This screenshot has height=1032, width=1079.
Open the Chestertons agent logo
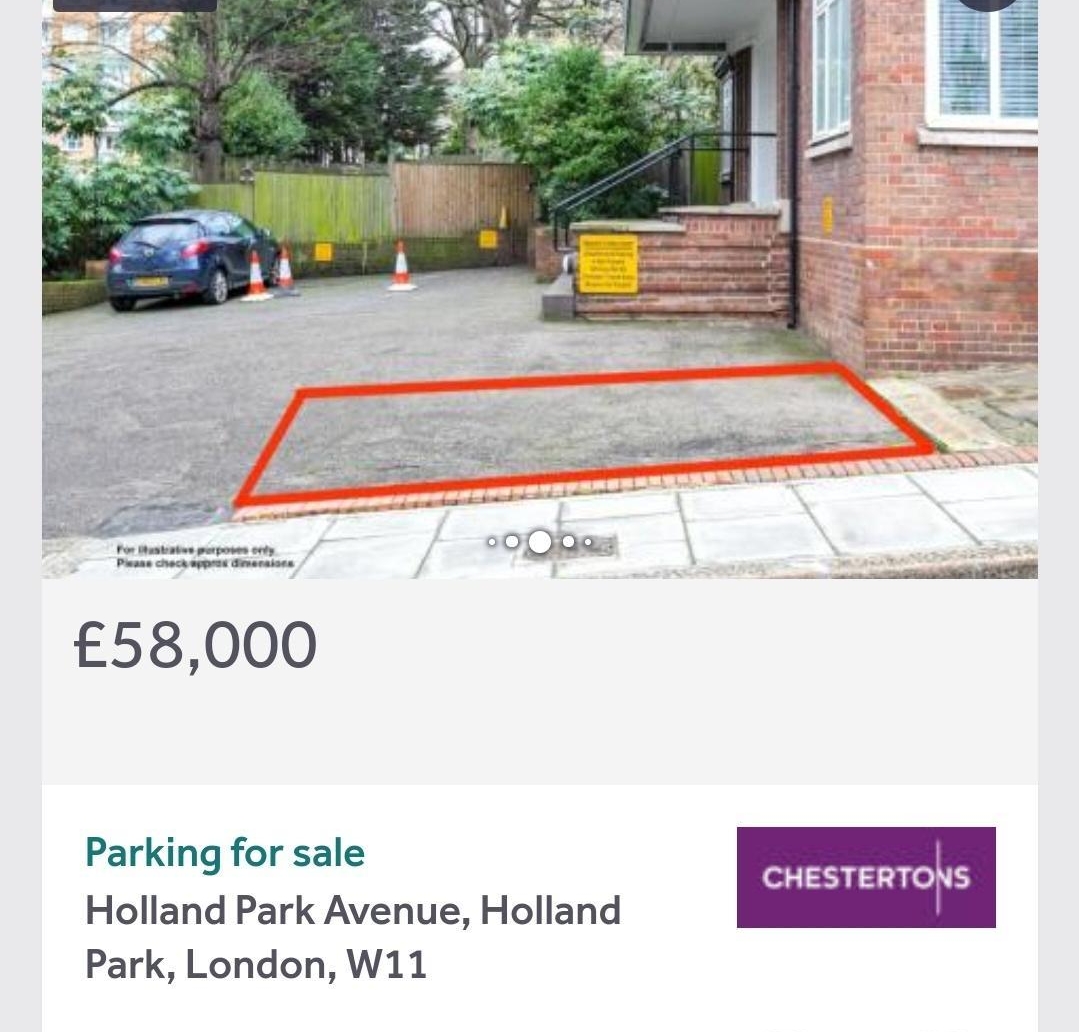[866, 877]
